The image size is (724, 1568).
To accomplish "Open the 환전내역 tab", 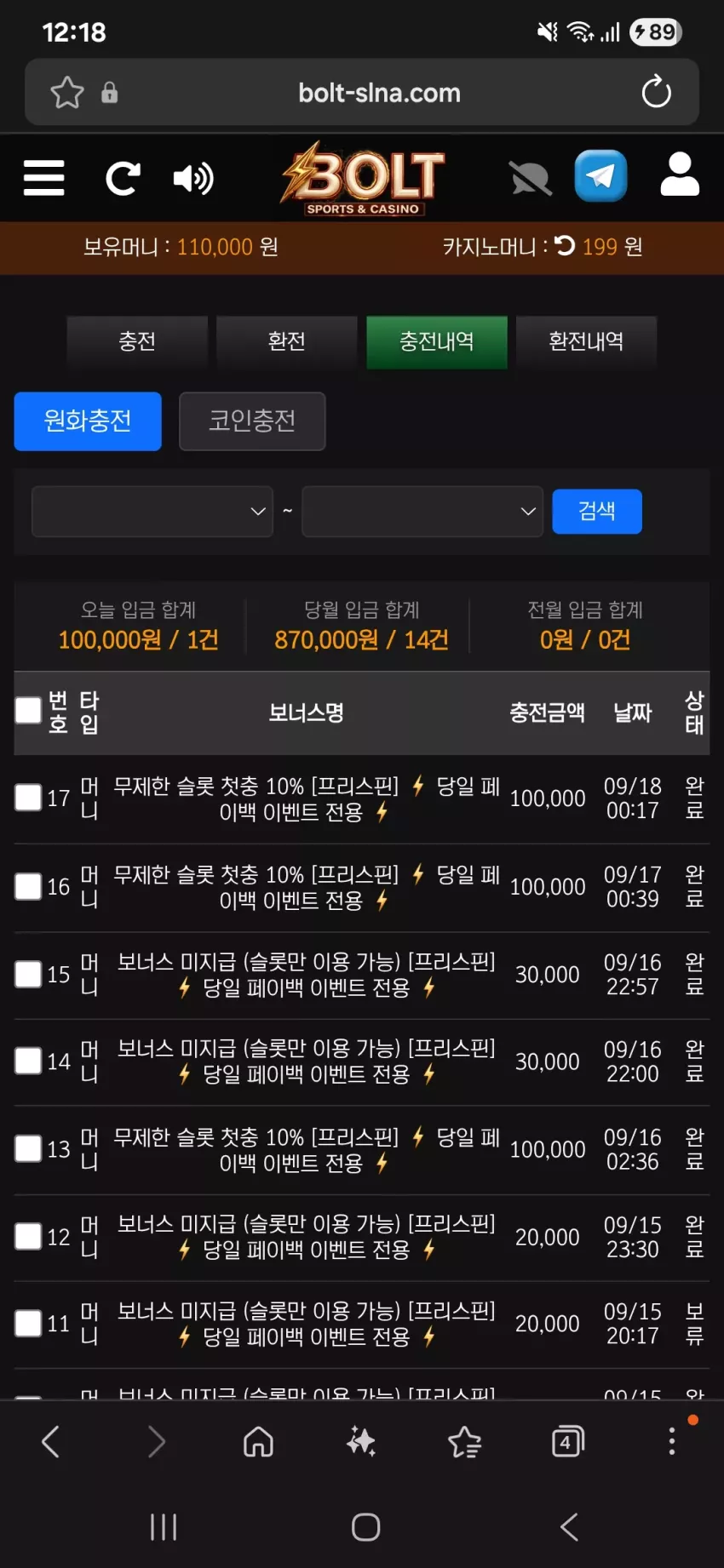I will (x=586, y=342).
